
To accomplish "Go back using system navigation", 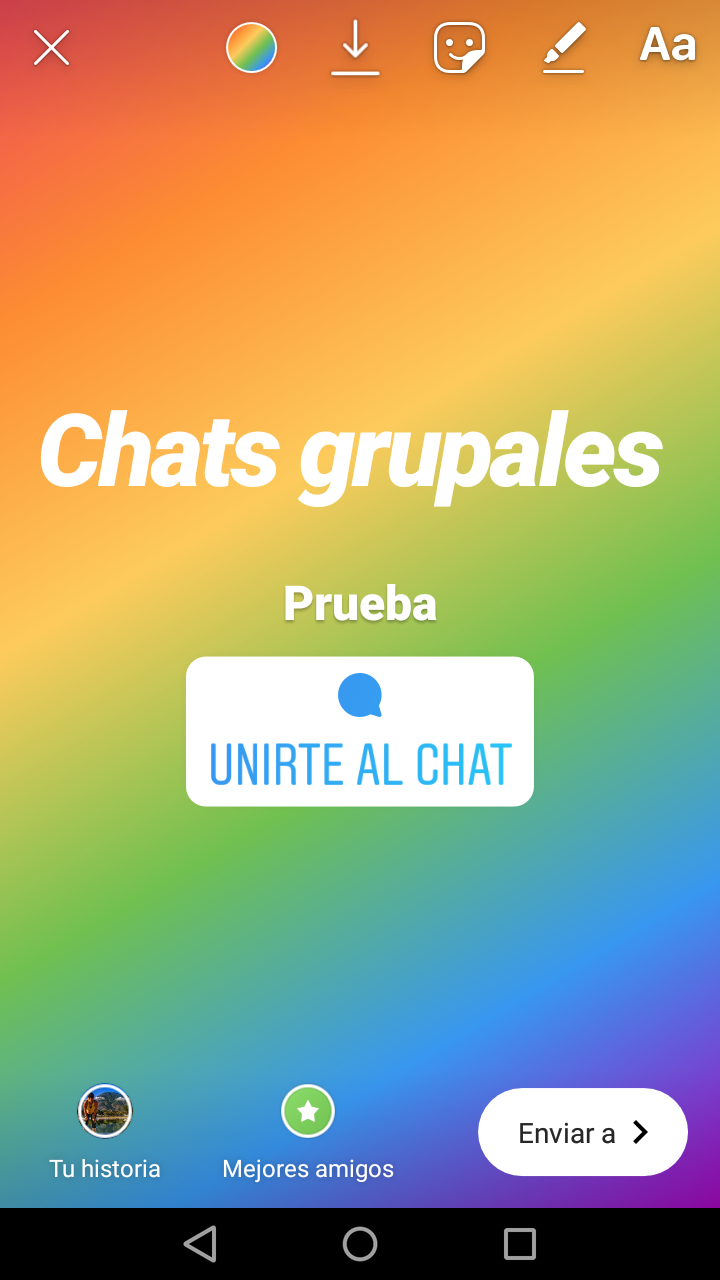I will click(200, 1244).
